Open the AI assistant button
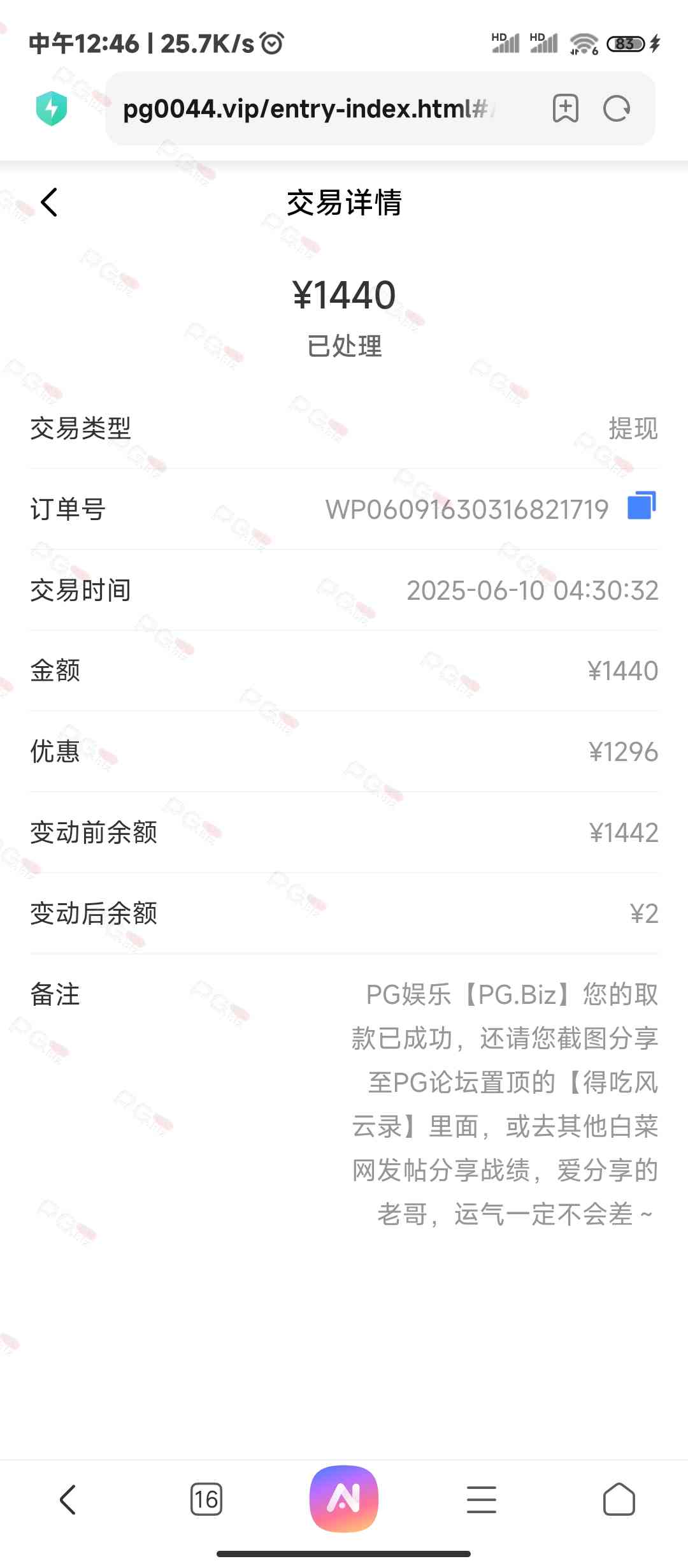The image size is (688, 1568). pyautogui.click(x=344, y=1499)
